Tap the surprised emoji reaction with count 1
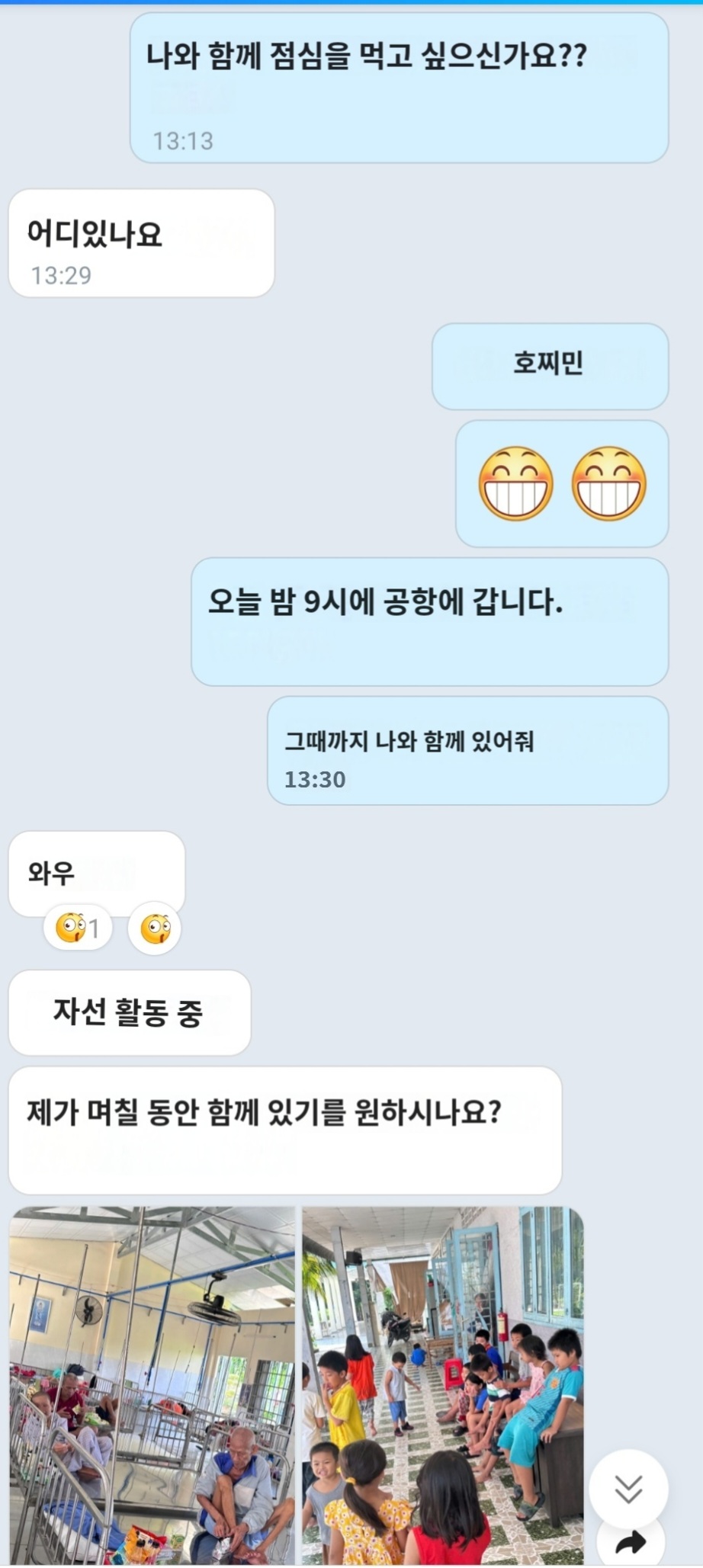This screenshot has height=1568, width=703. tap(78, 928)
